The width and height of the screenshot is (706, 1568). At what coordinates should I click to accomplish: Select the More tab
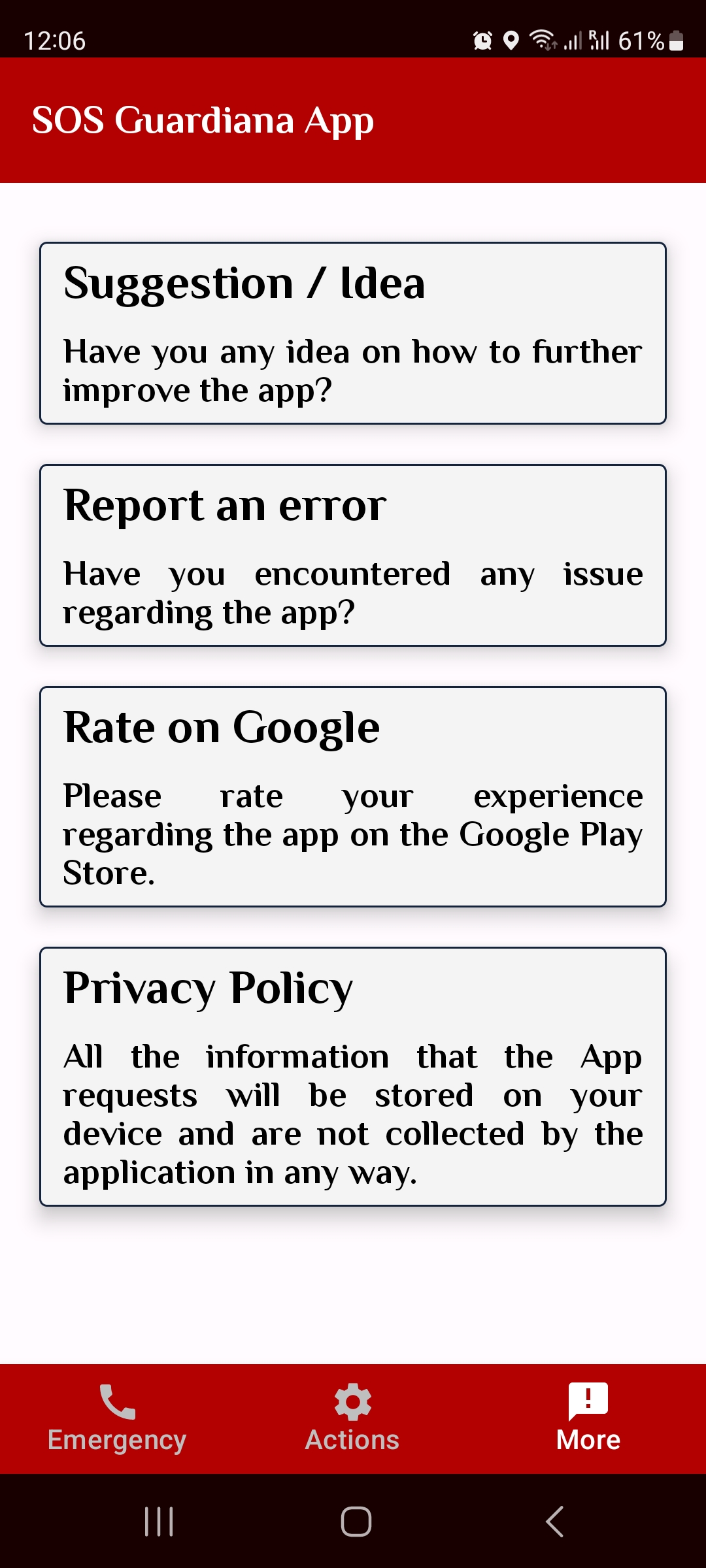588,1418
